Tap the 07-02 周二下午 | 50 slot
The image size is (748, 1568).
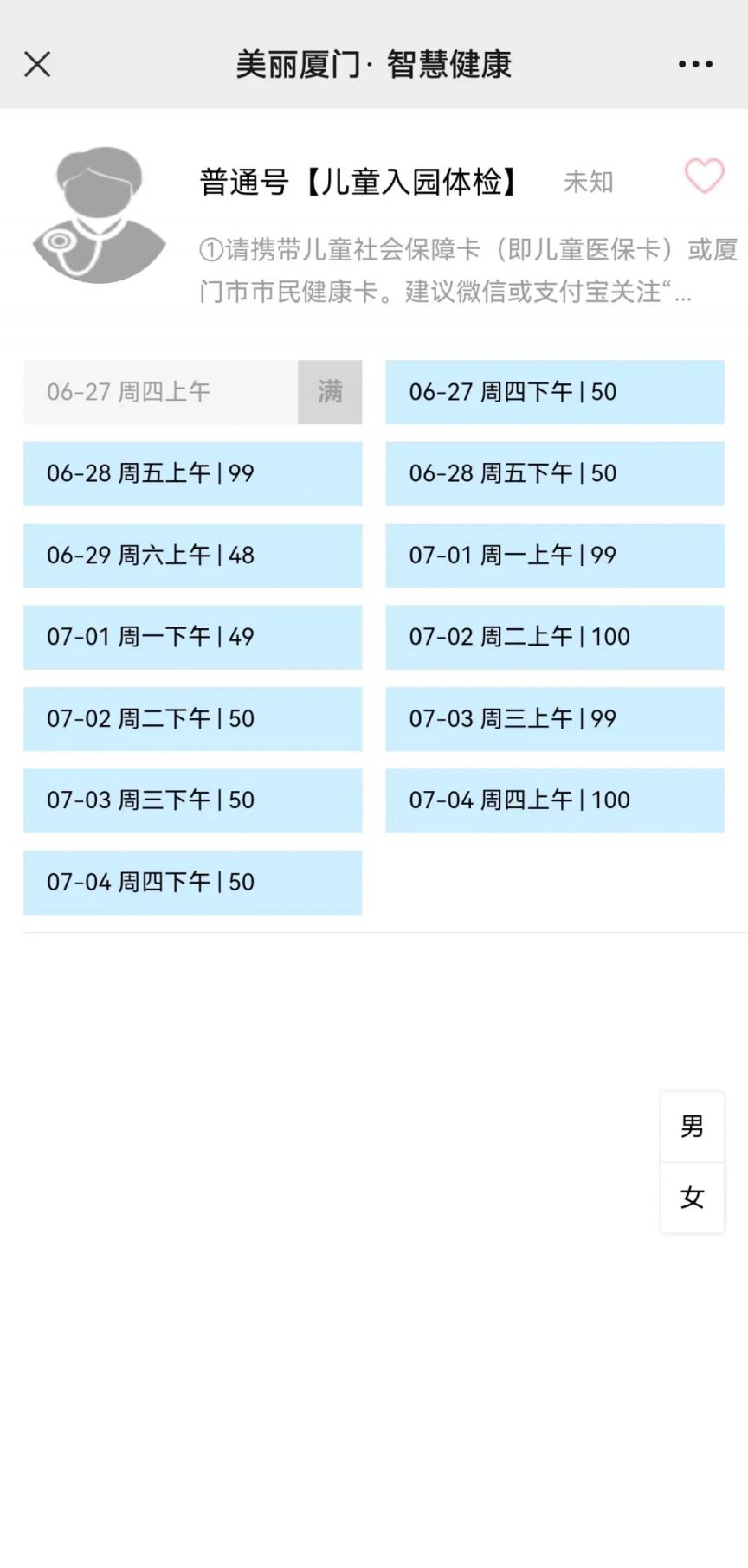click(x=192, y=719)
